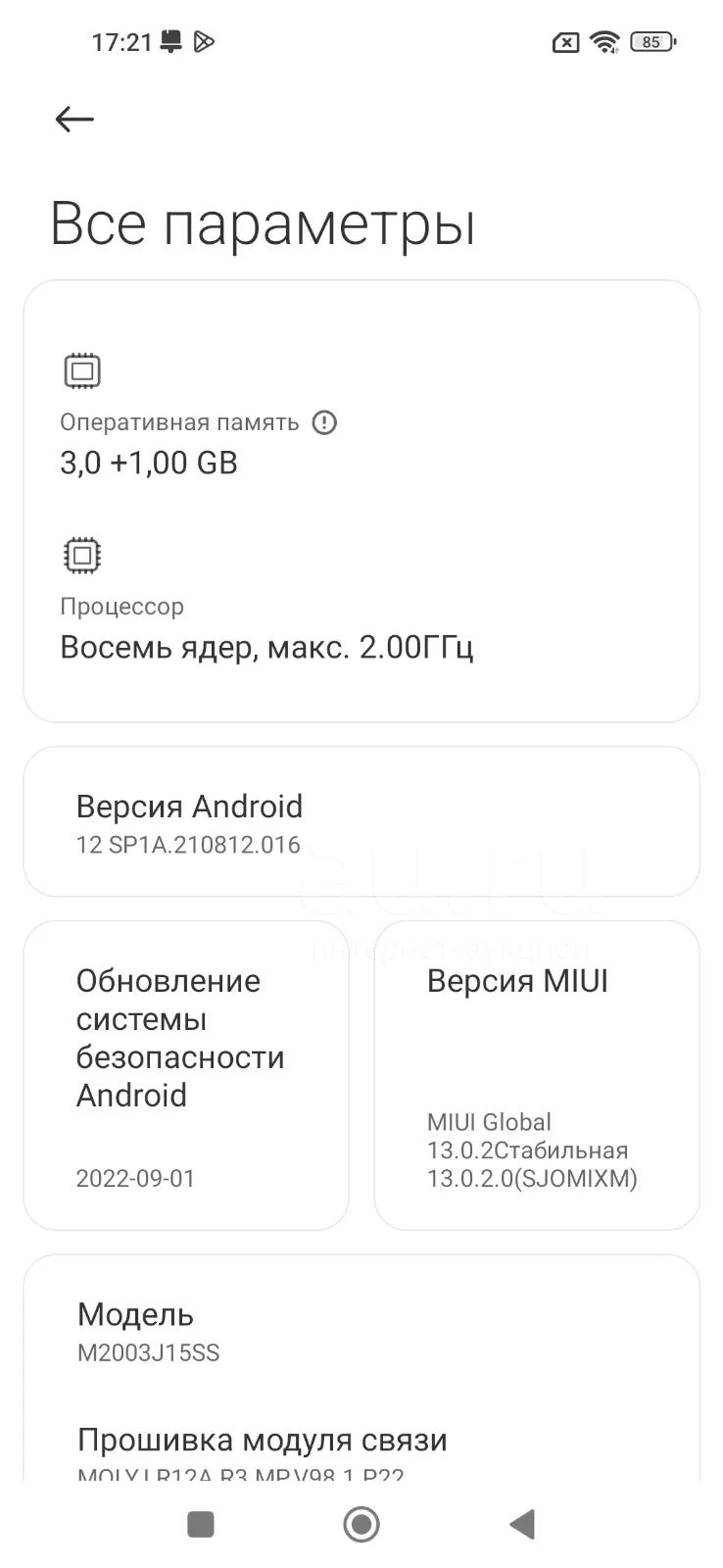Go to the home screen
Viewport: 723px width, 1568px height.
coord(361,1524)
